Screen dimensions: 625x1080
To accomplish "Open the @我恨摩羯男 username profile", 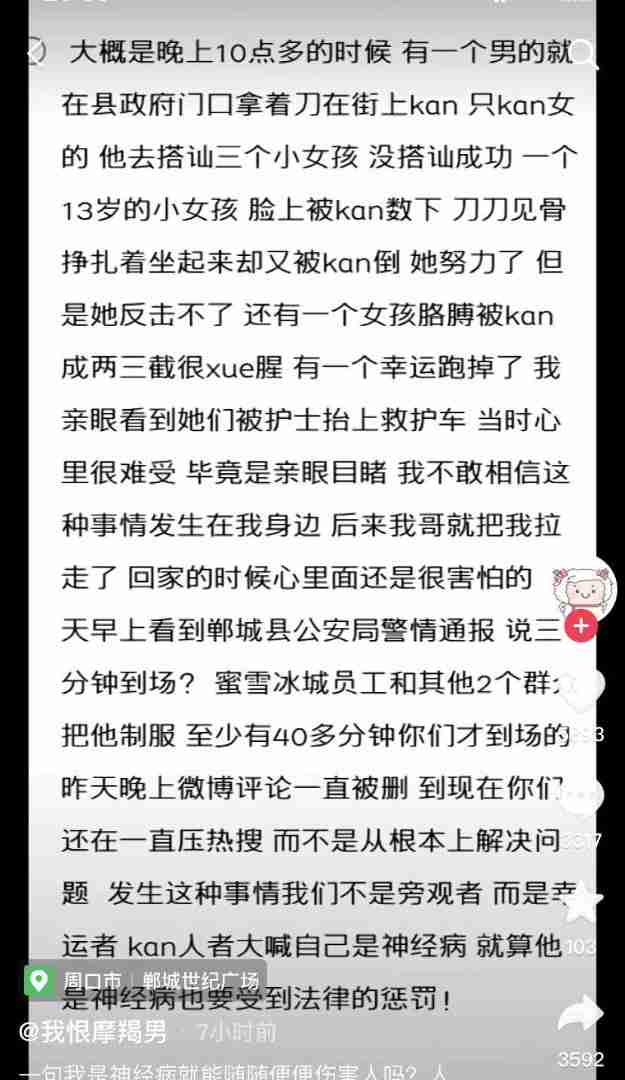I will coord(93,1030).
